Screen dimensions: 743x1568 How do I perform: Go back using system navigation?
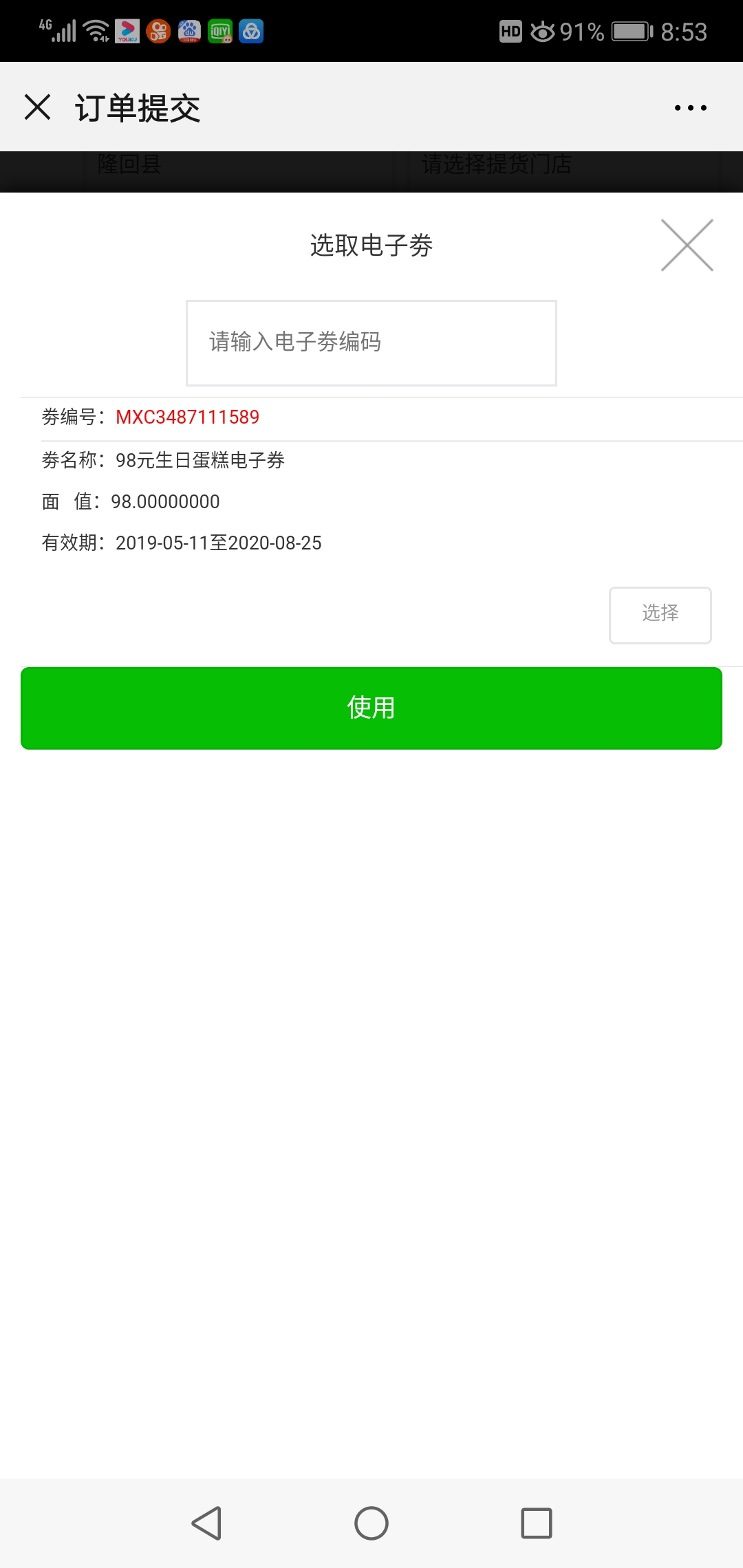coord(206,1523)
